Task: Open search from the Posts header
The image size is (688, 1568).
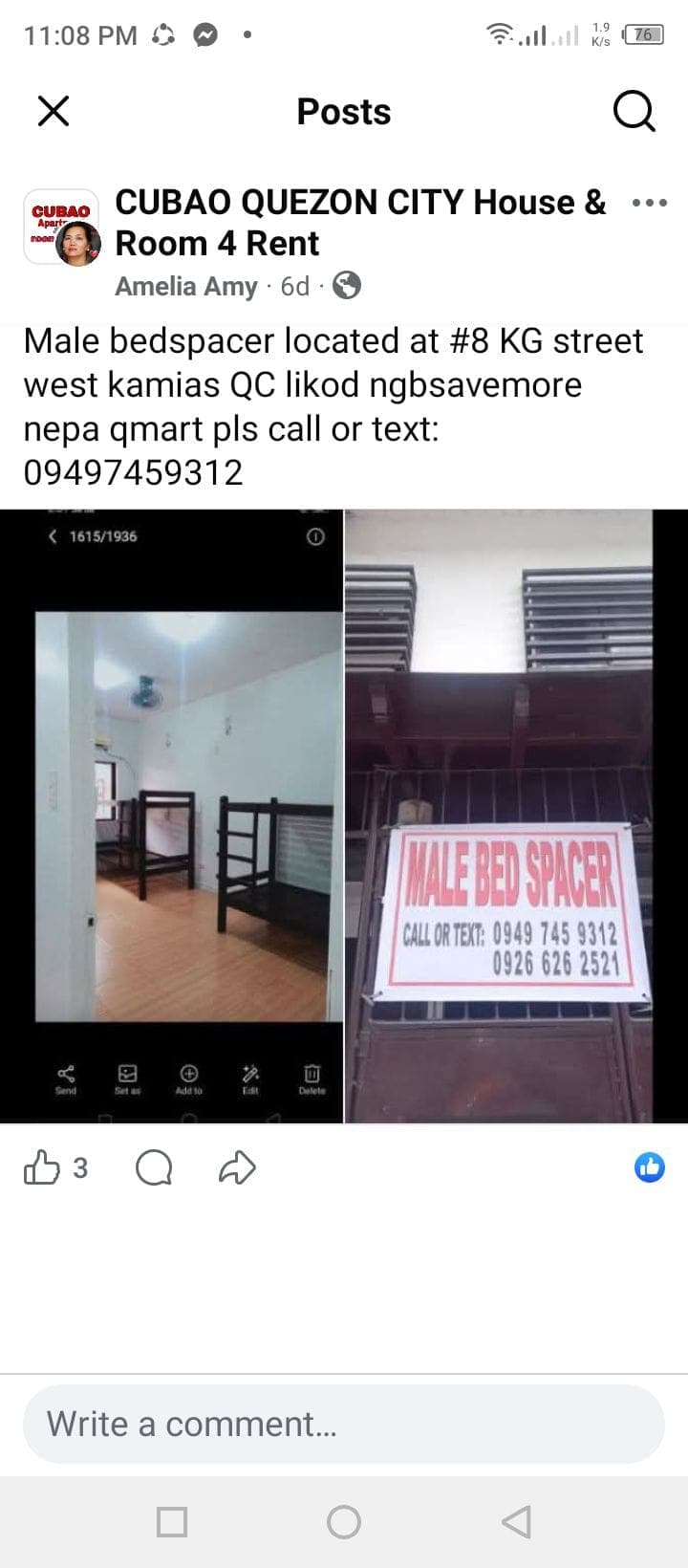Action: tap(633, 111)
